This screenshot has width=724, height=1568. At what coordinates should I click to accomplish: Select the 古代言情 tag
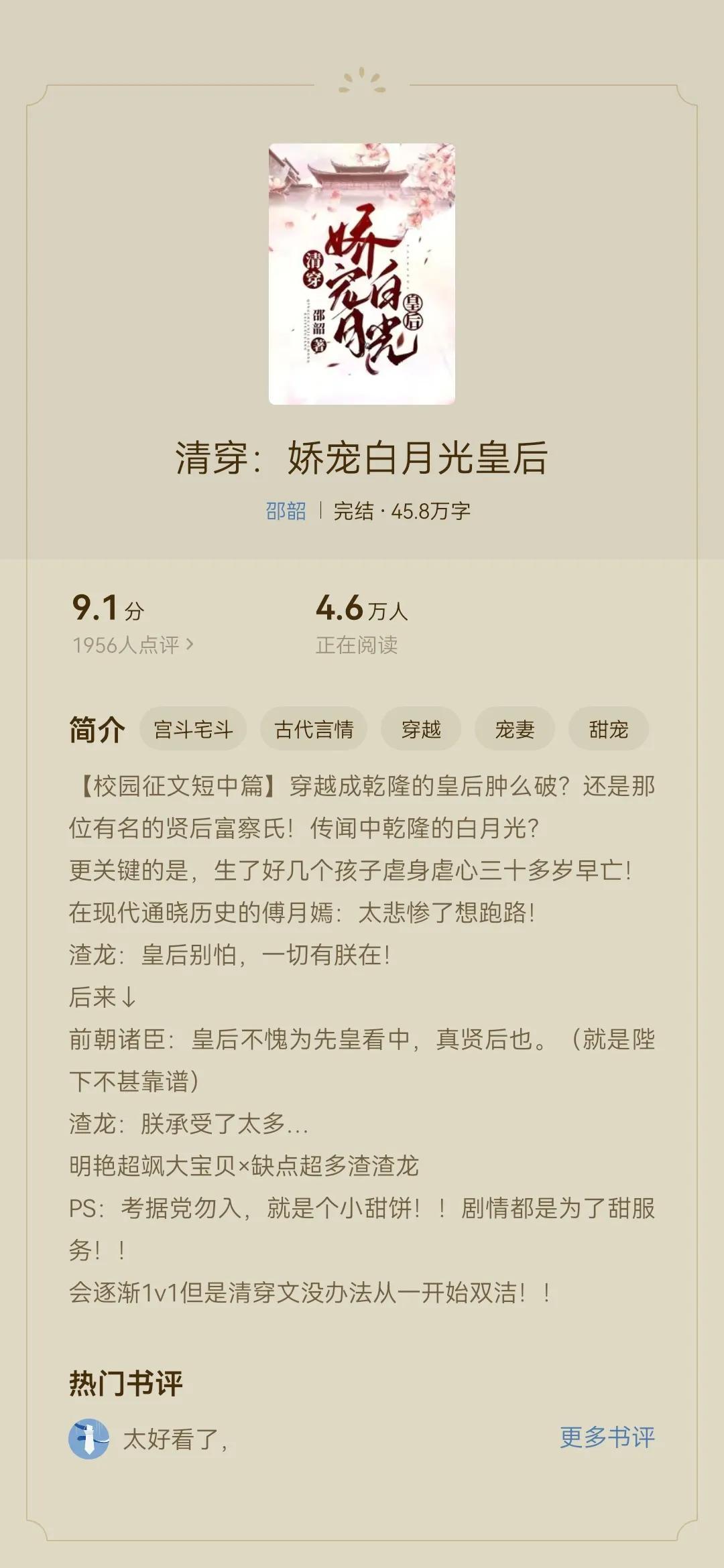(x=314, y=729)
